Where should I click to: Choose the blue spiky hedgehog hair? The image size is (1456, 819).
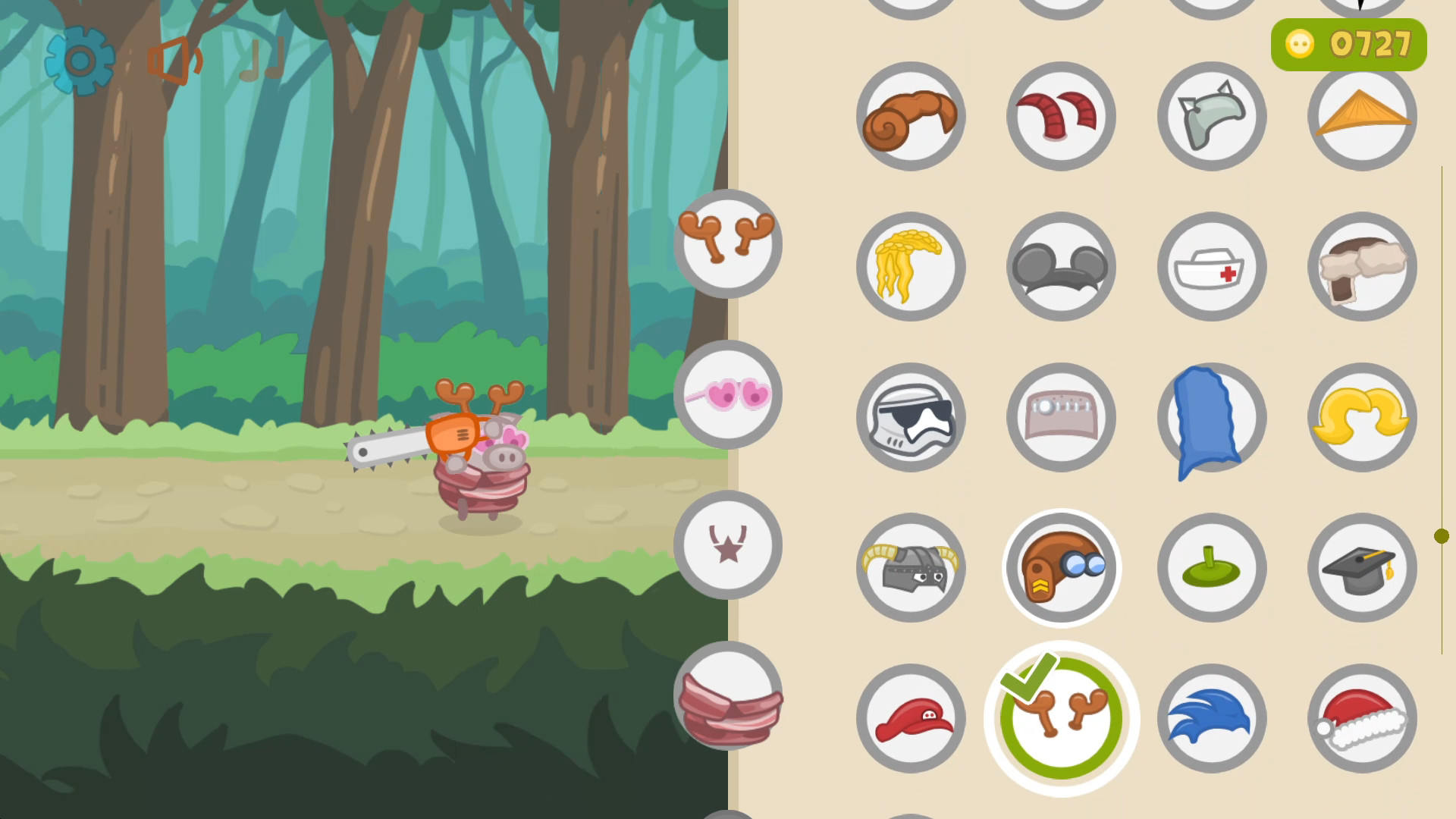[1211, 718]
